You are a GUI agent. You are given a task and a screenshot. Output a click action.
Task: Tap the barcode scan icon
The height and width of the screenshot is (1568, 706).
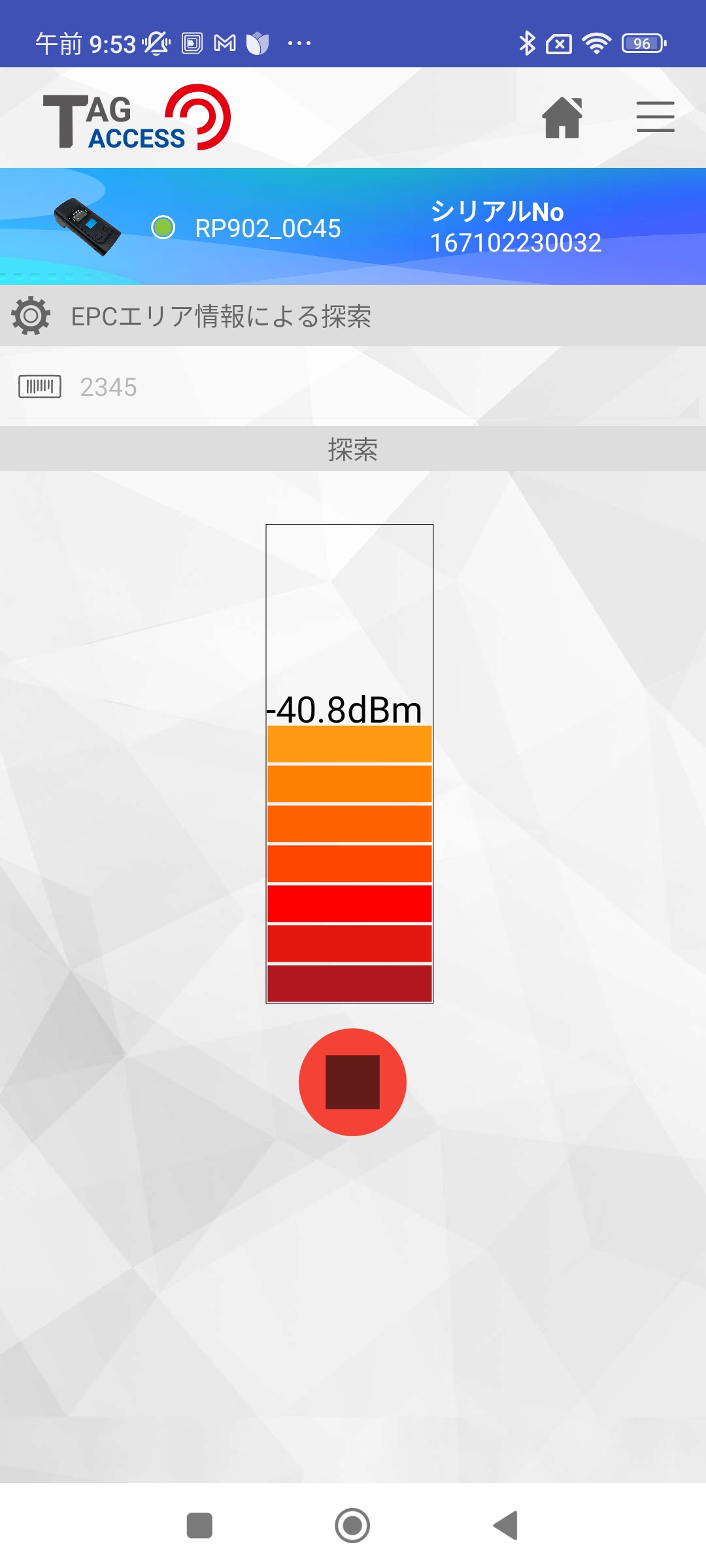pos(40,387)
